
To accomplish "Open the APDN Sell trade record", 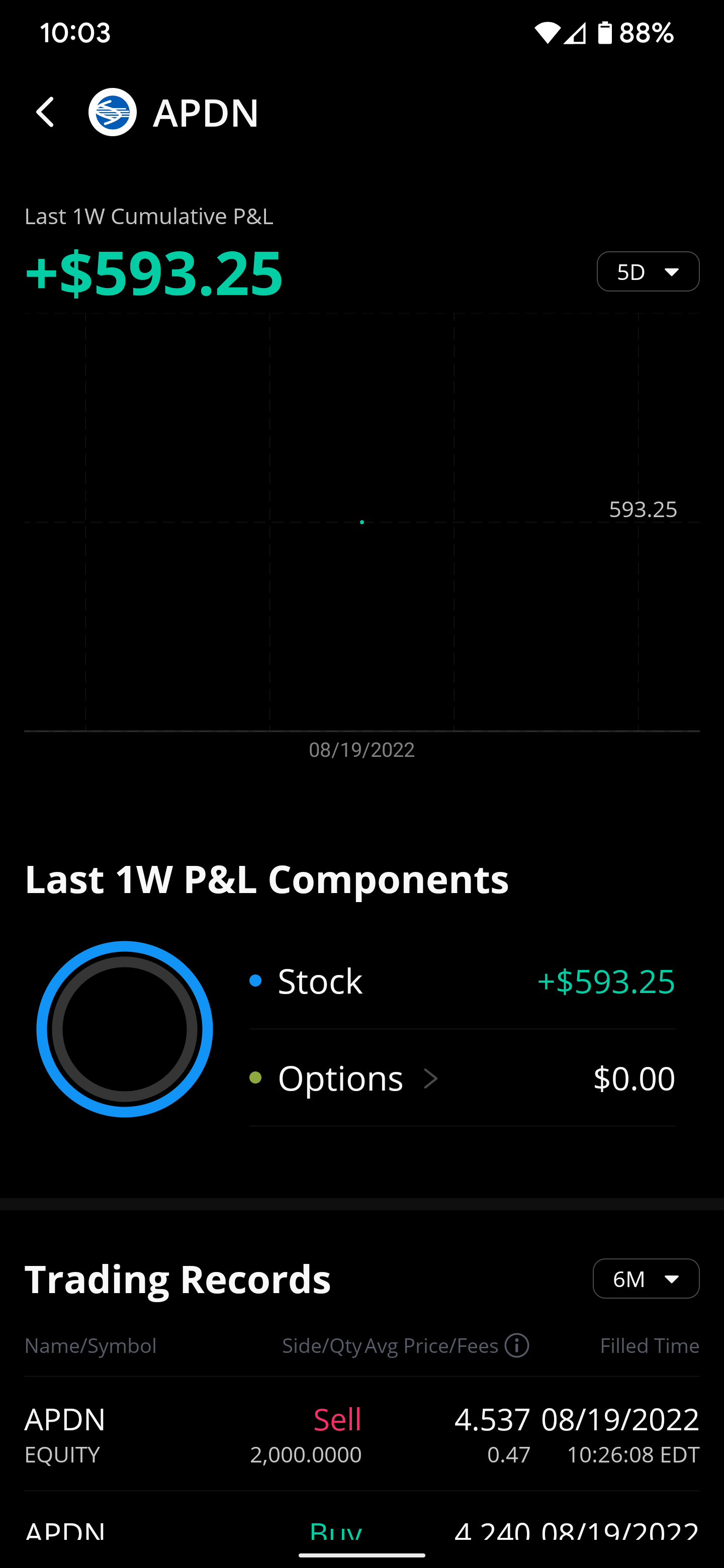I will pyautogui.click(x=361, y=1433).
